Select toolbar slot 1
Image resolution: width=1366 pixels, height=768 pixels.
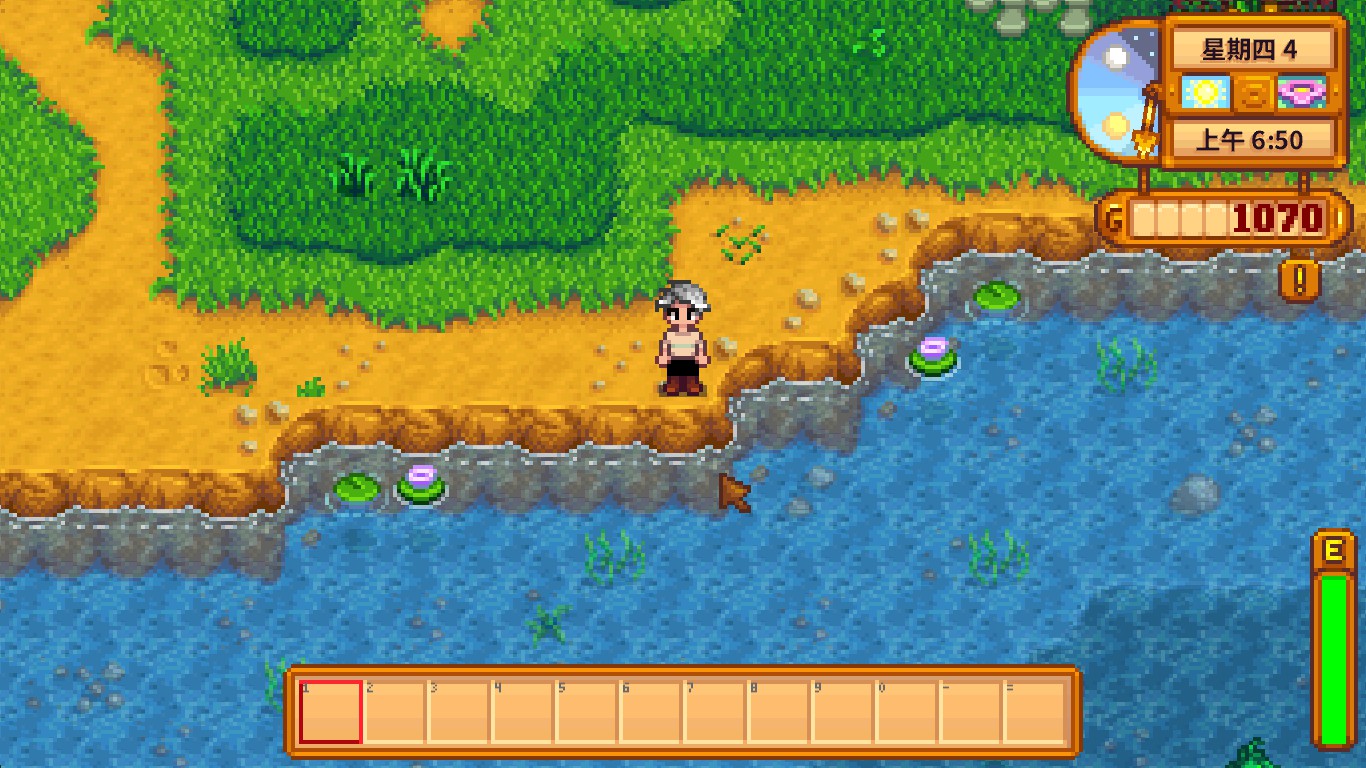tap(331, 712)
